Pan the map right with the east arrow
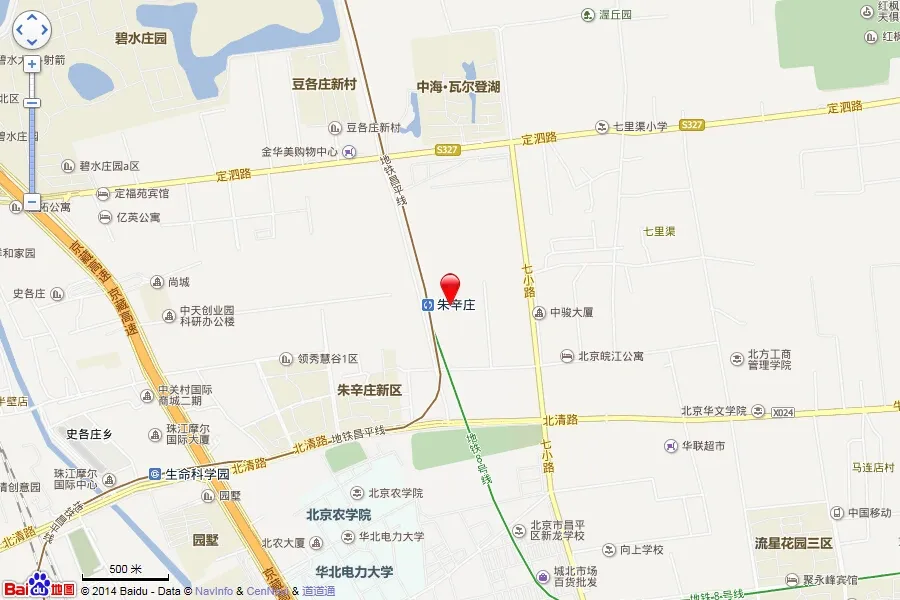This screenshot has height=600, width=900. click(x=45, y=30)
